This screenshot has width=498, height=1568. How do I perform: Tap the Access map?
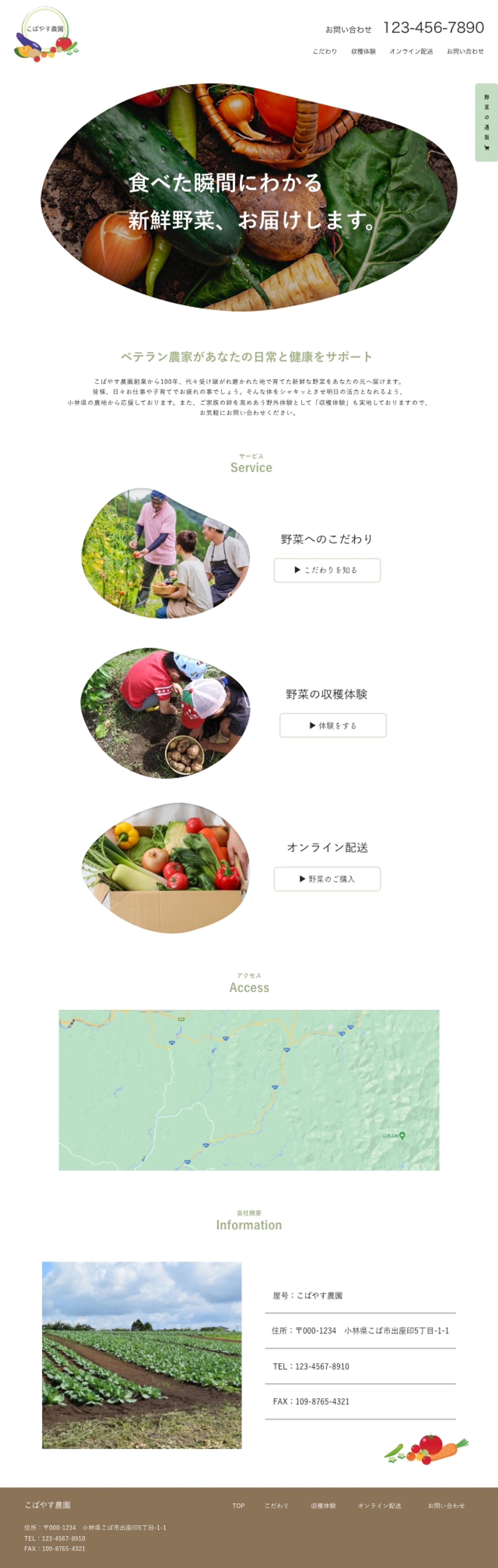[x=249, y=1090]
